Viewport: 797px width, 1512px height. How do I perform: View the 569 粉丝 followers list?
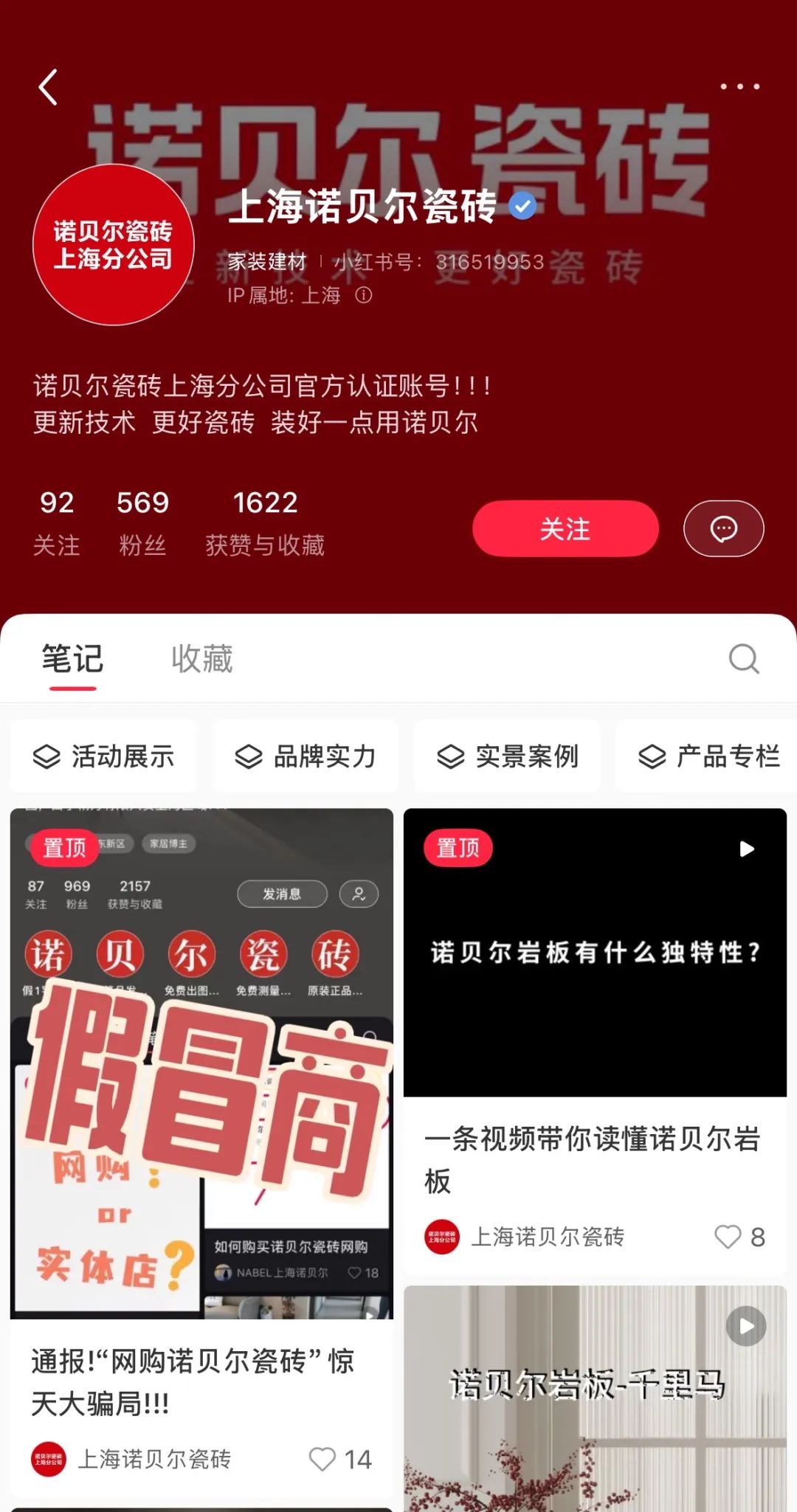click(142, 522)
